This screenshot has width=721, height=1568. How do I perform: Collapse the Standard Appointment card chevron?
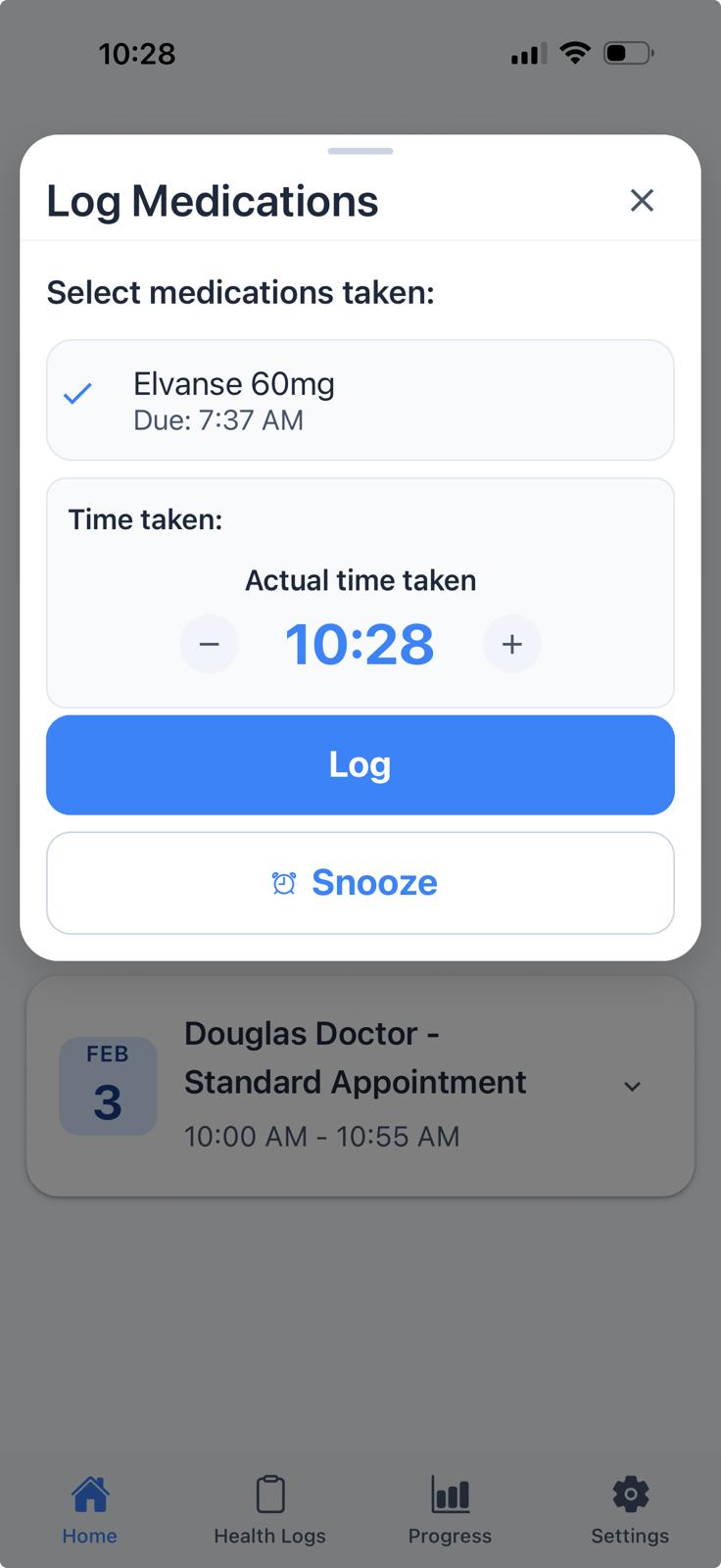(632, 1086)
